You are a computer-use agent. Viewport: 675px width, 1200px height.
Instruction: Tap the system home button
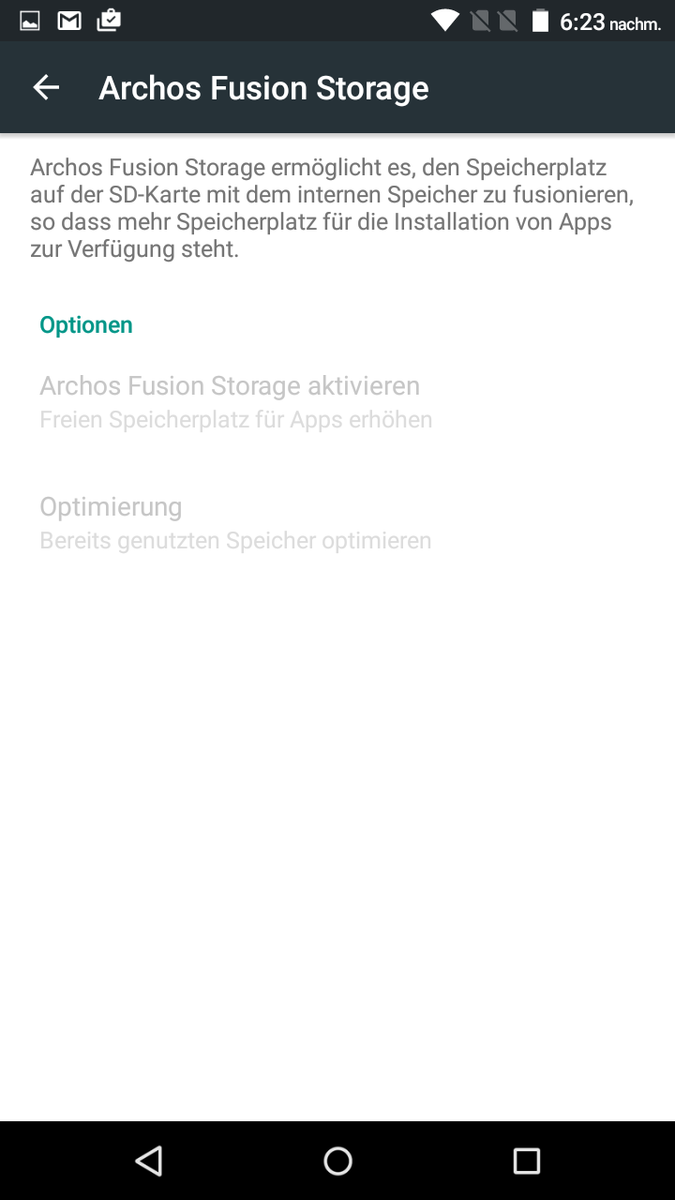click(x=338, y=1160)
